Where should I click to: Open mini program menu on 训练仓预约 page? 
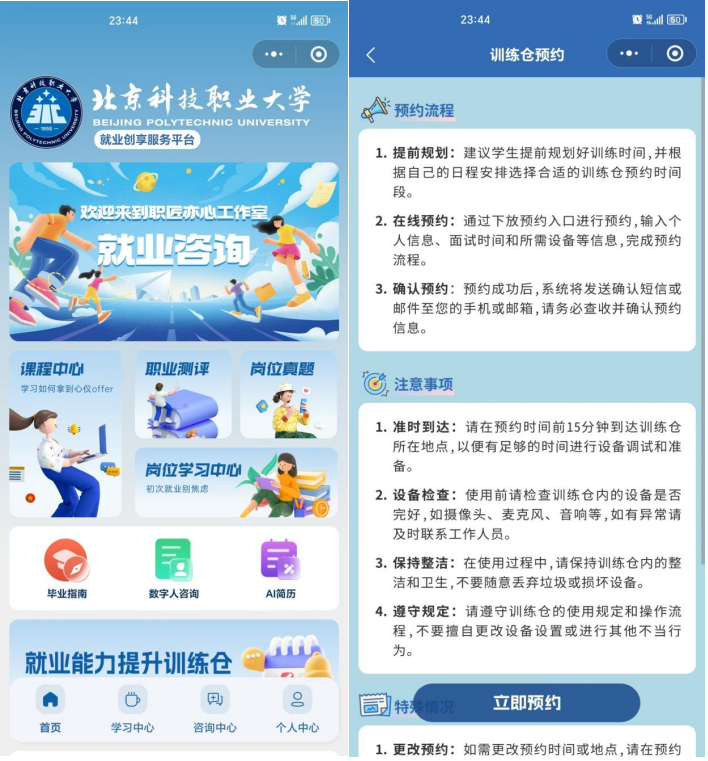click(628, 54)
